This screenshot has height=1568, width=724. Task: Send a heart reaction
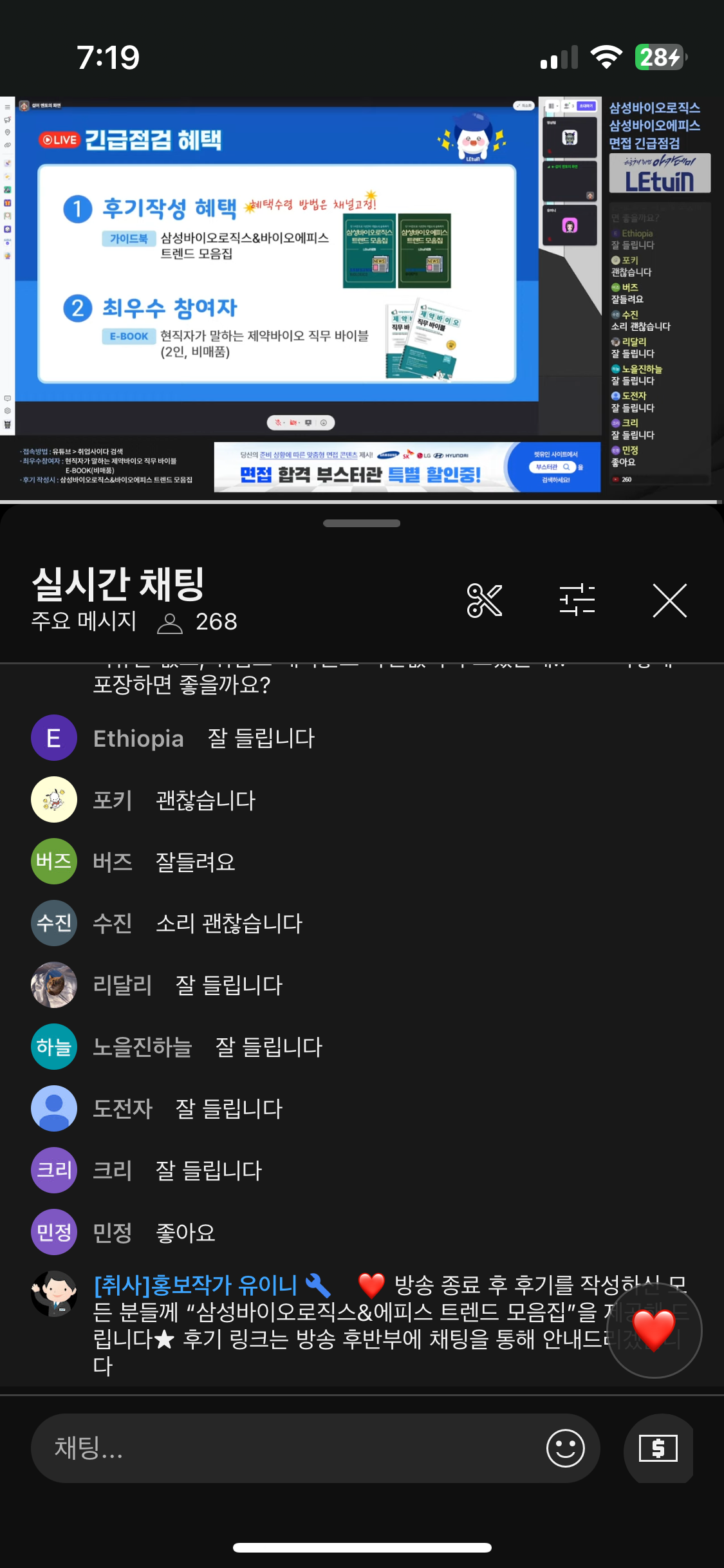click(654, 1330)
